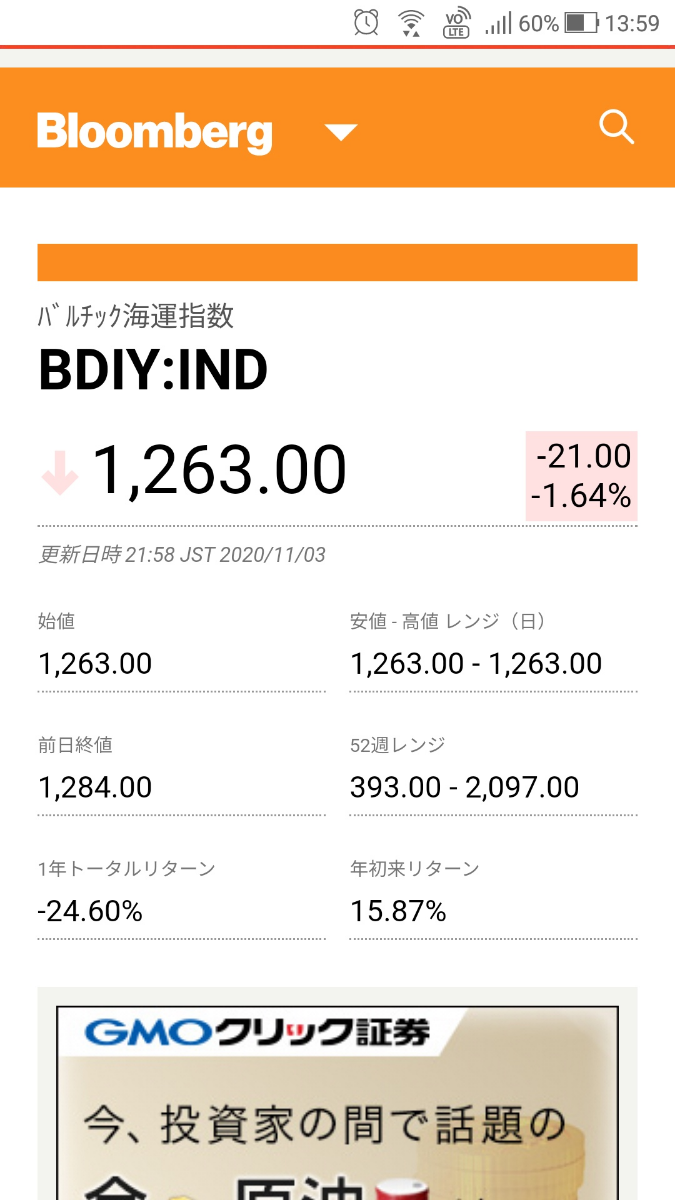The width and height of the screenshot is (675, 1200).
Task: Expand the Bloomberg dropdown menu arrow
Action: 341,132
